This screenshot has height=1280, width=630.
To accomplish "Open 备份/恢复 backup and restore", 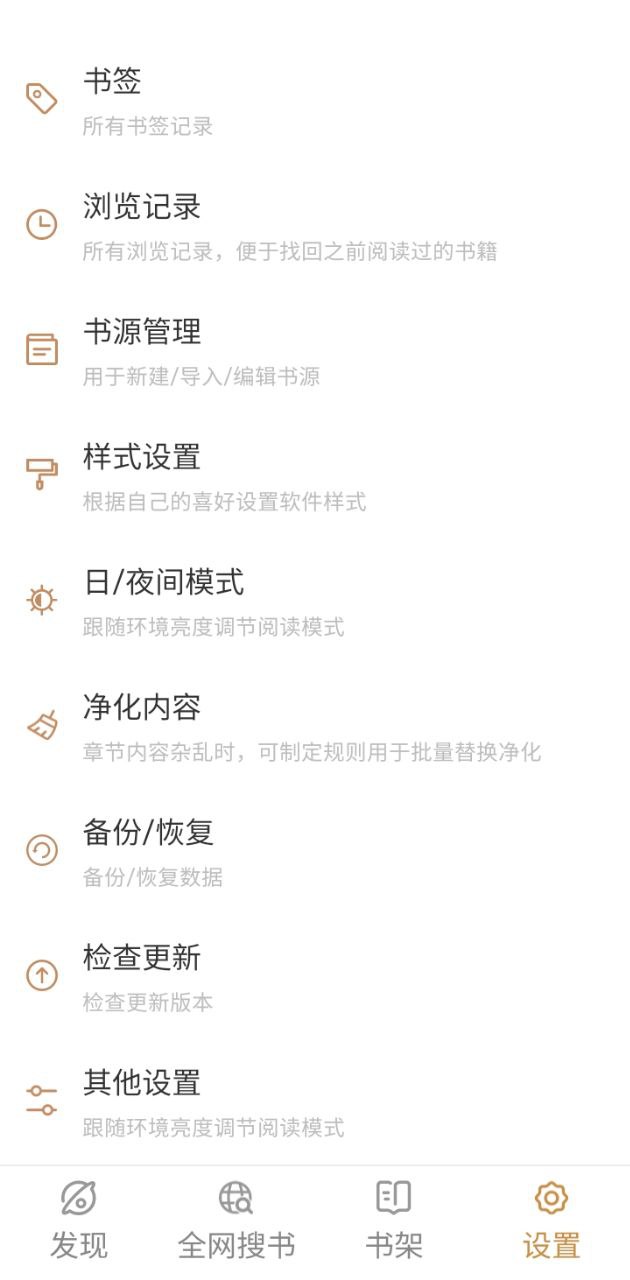I will 315,850.
